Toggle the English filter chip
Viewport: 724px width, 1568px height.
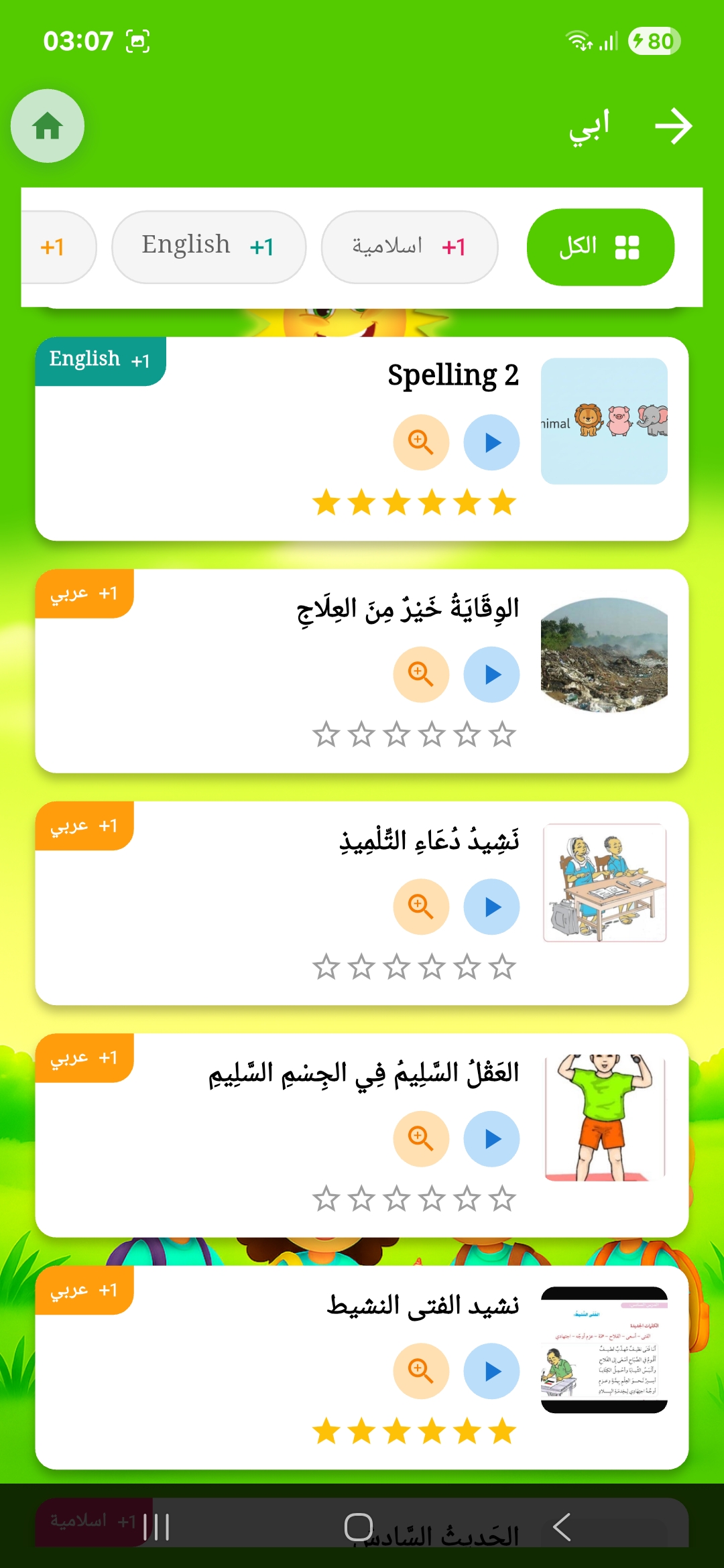tap(208, 246)
